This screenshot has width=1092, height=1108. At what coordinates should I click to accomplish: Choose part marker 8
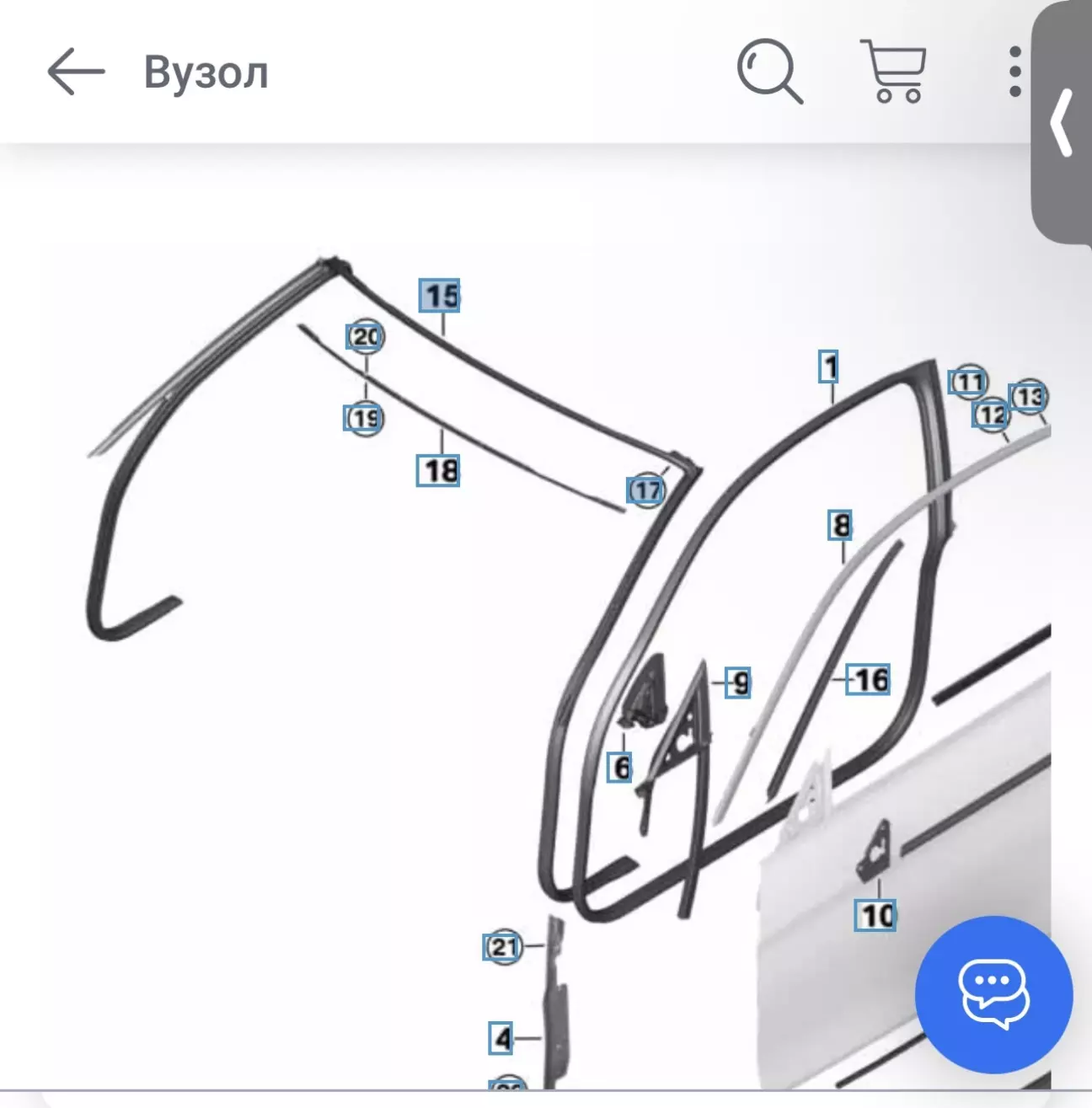point(841,526)
